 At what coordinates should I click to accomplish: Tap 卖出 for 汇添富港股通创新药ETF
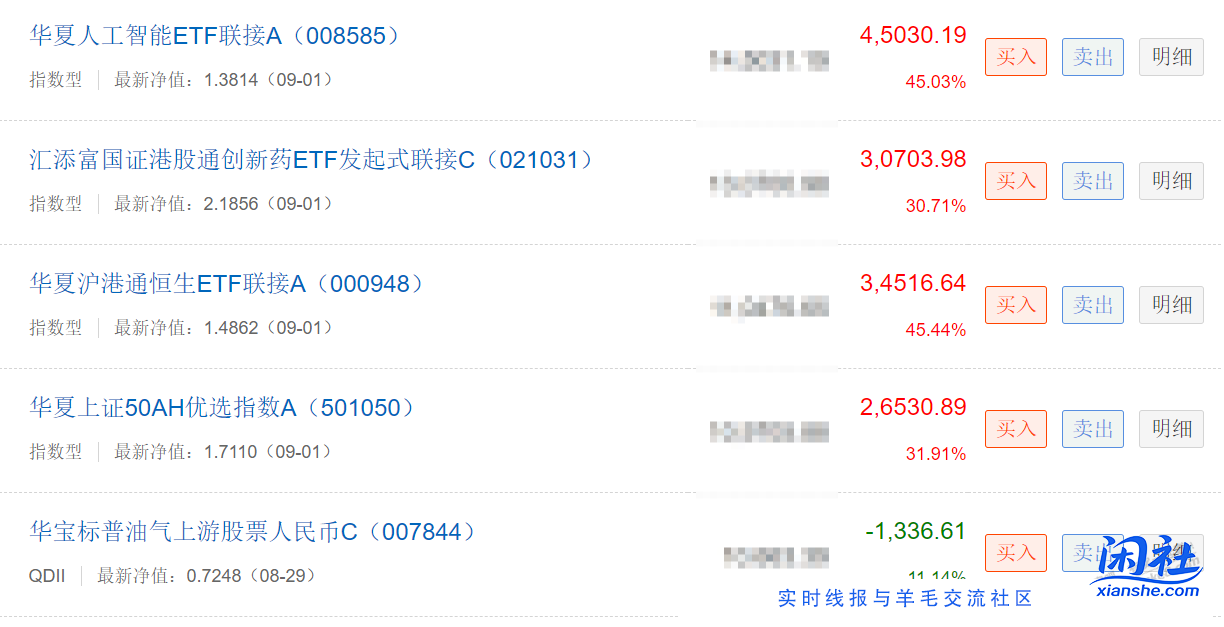click(x=1092, y=181)
